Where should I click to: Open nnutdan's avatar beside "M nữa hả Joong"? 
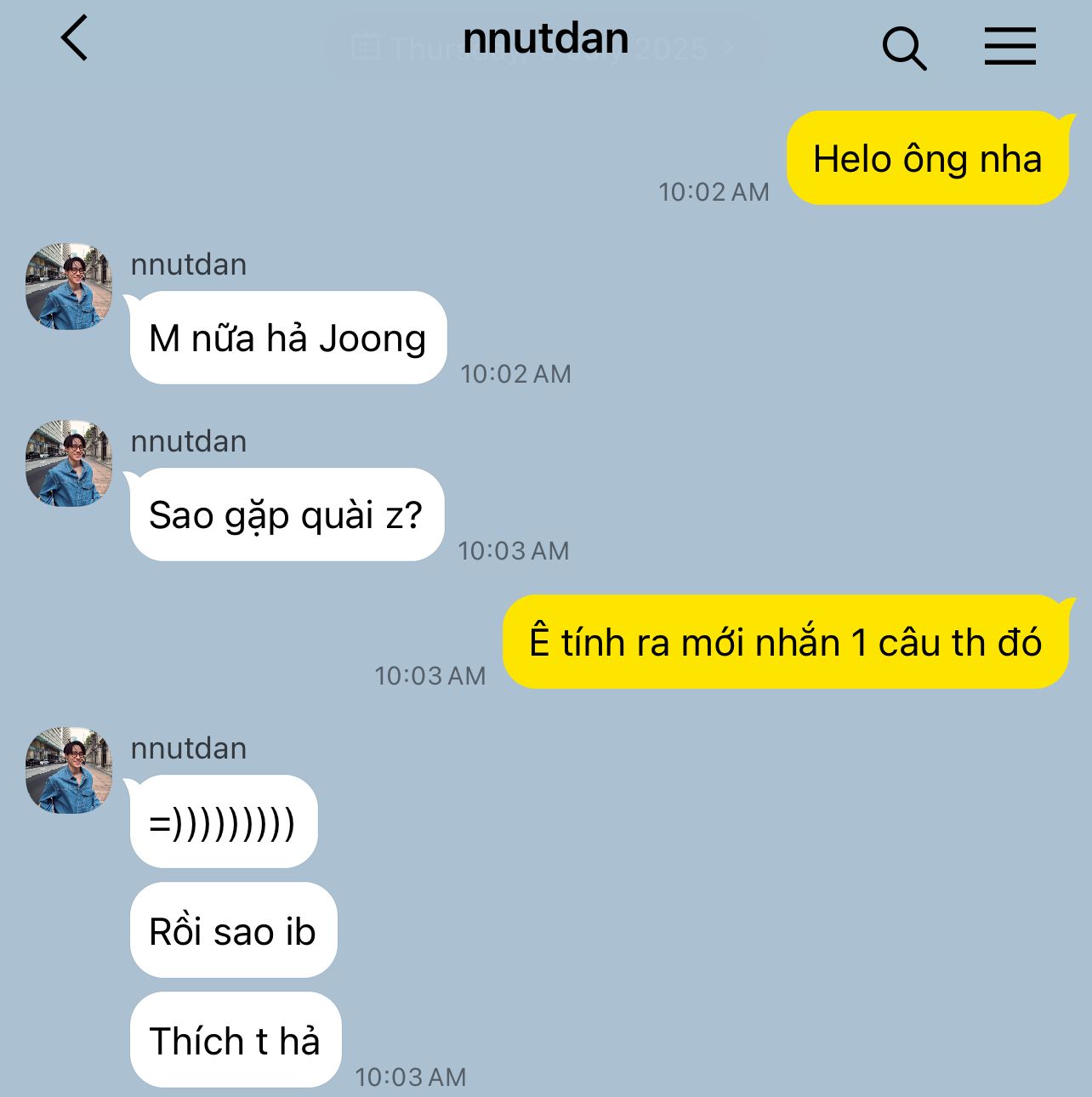coord(69,287)
